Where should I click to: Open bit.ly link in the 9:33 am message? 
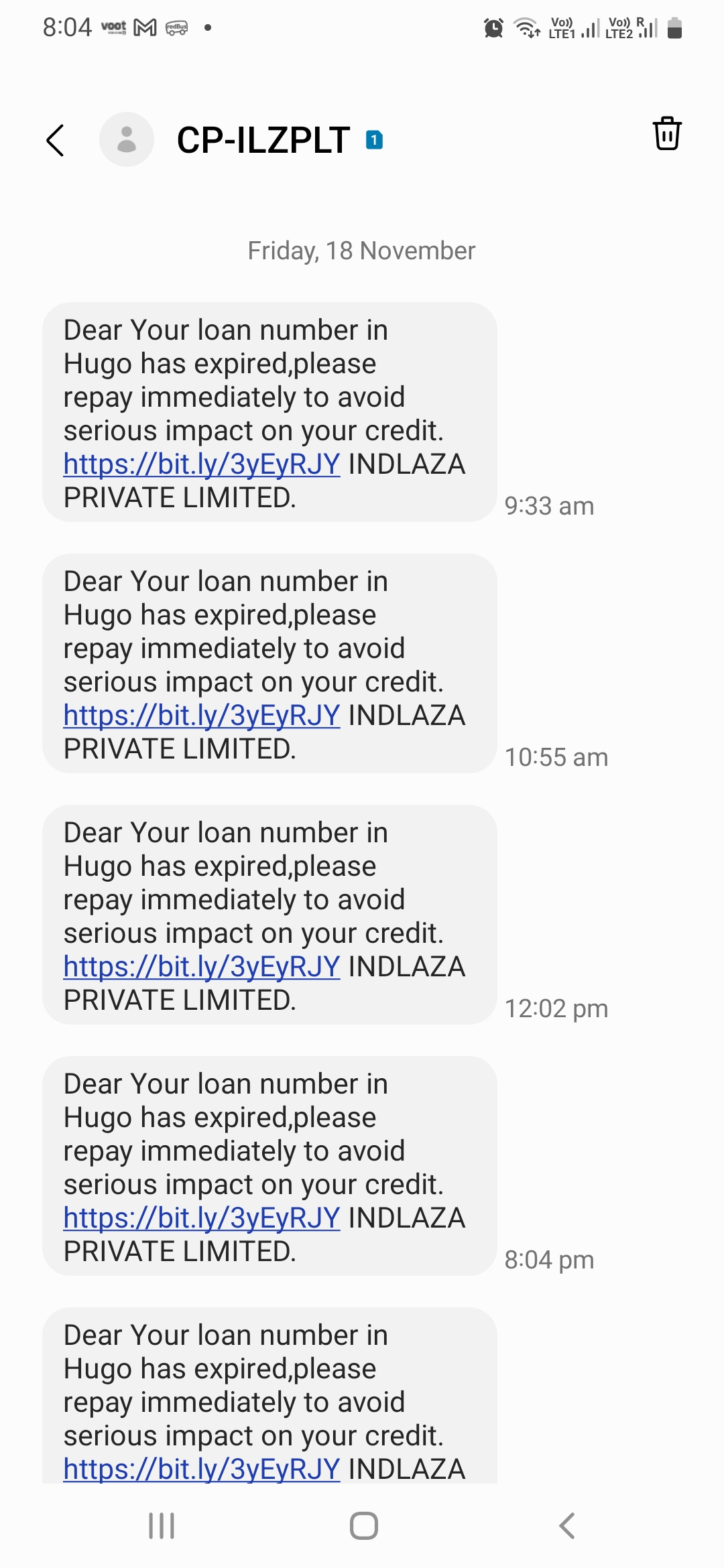(x=202, y=464)
